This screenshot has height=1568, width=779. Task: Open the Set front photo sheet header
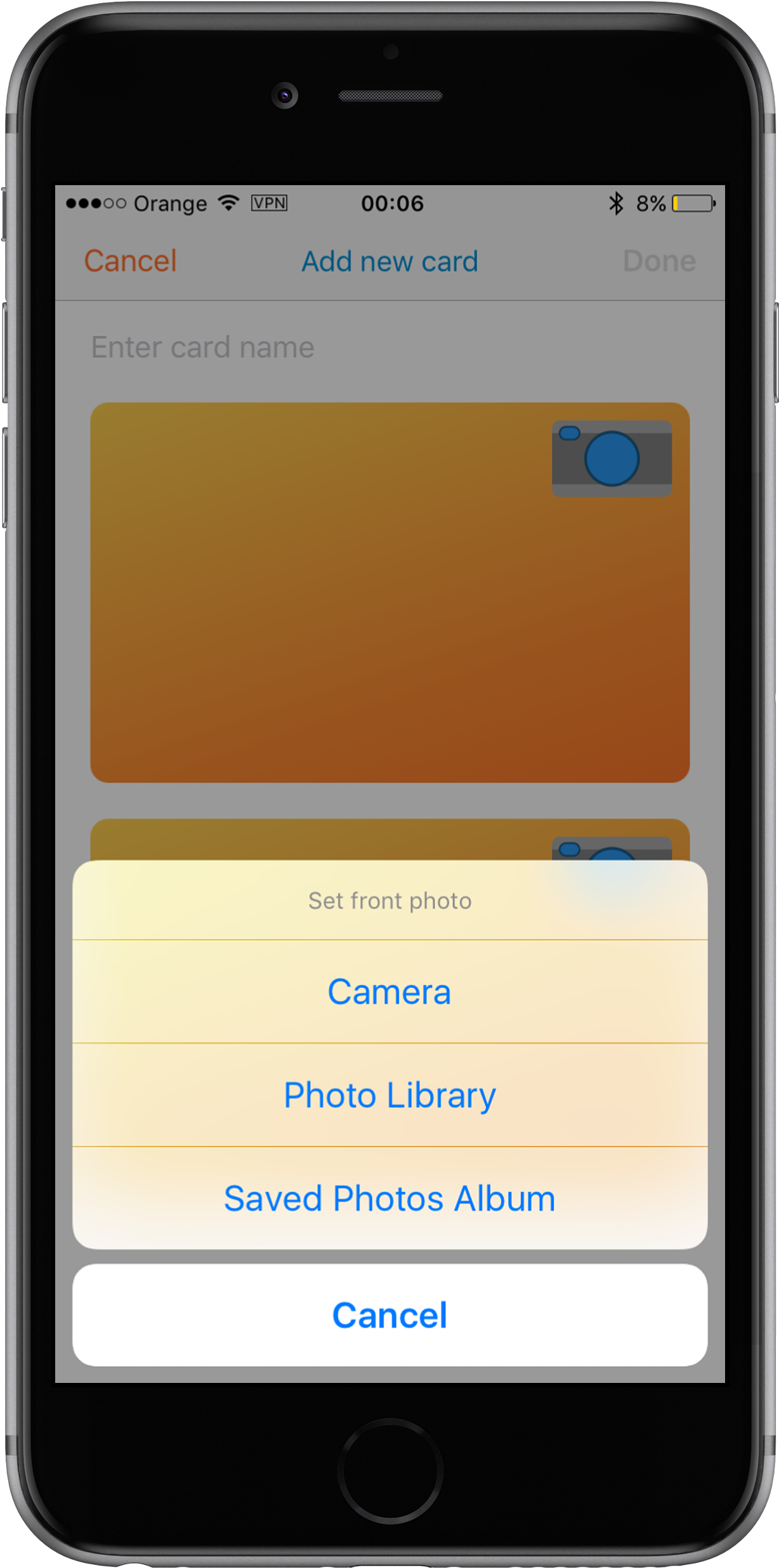coord(389,900)
